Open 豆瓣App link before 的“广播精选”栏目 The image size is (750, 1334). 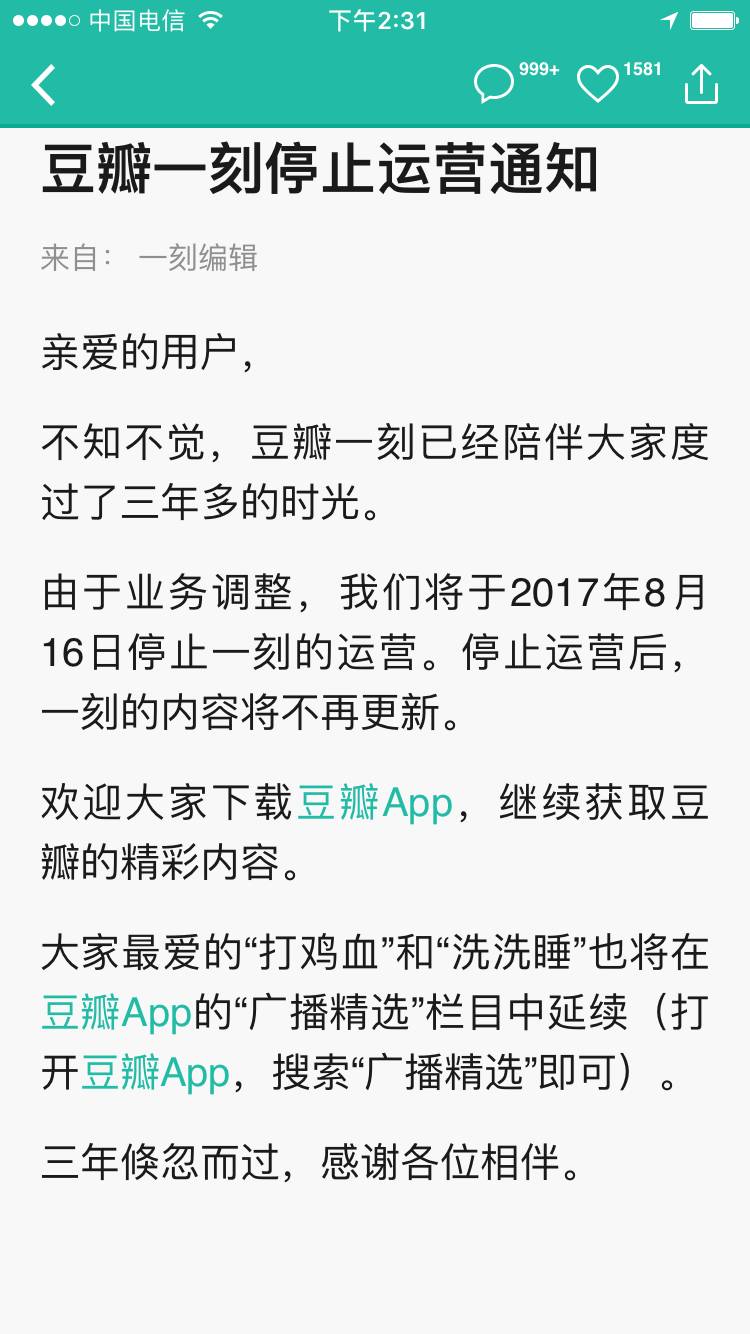coord(116,1013)
